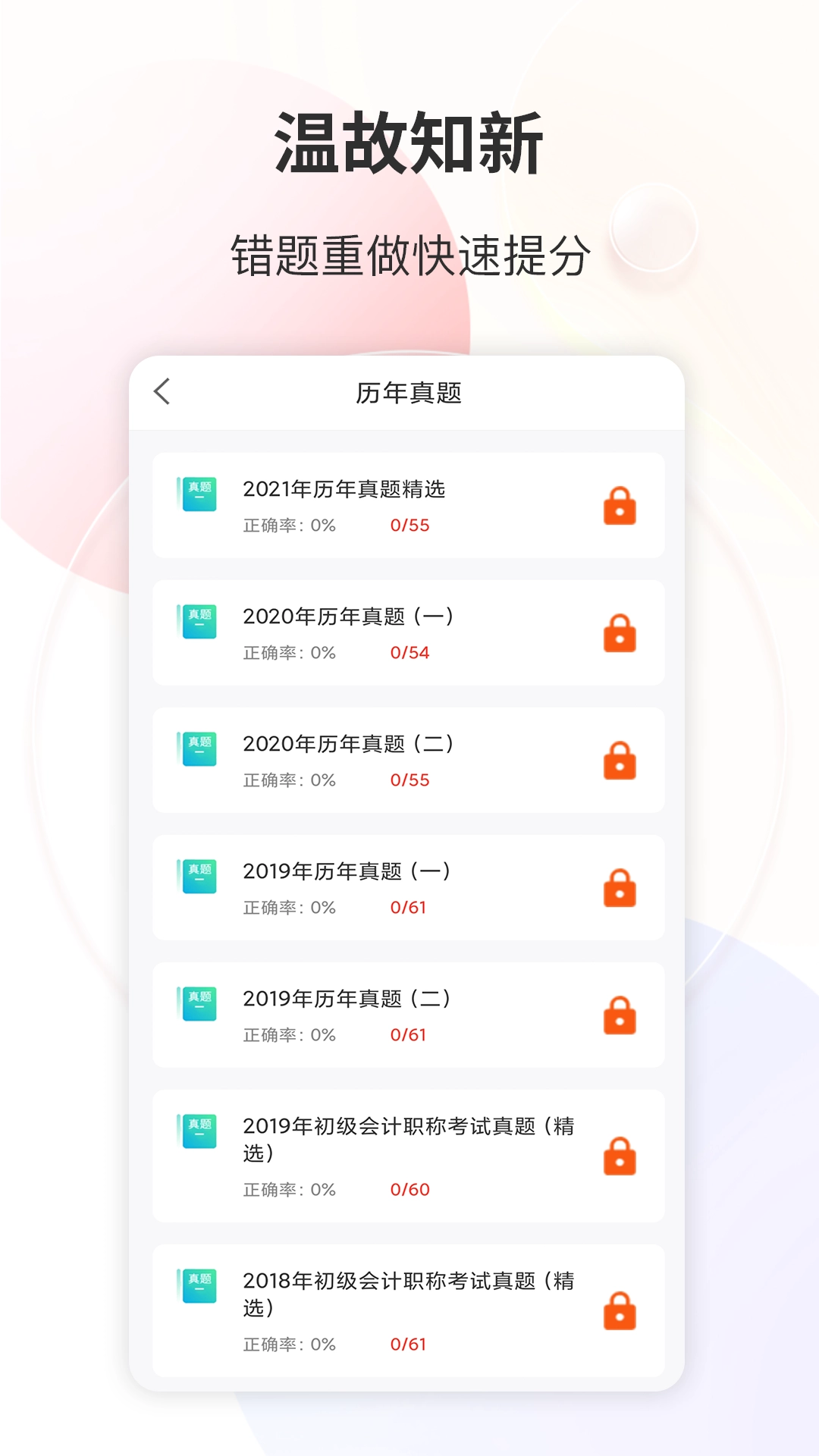Select the 真题 book icon beside 2021年历年真题精选
Image resolution: width=819 pixels, height=1456 pixels.
(x=199, y=493)
